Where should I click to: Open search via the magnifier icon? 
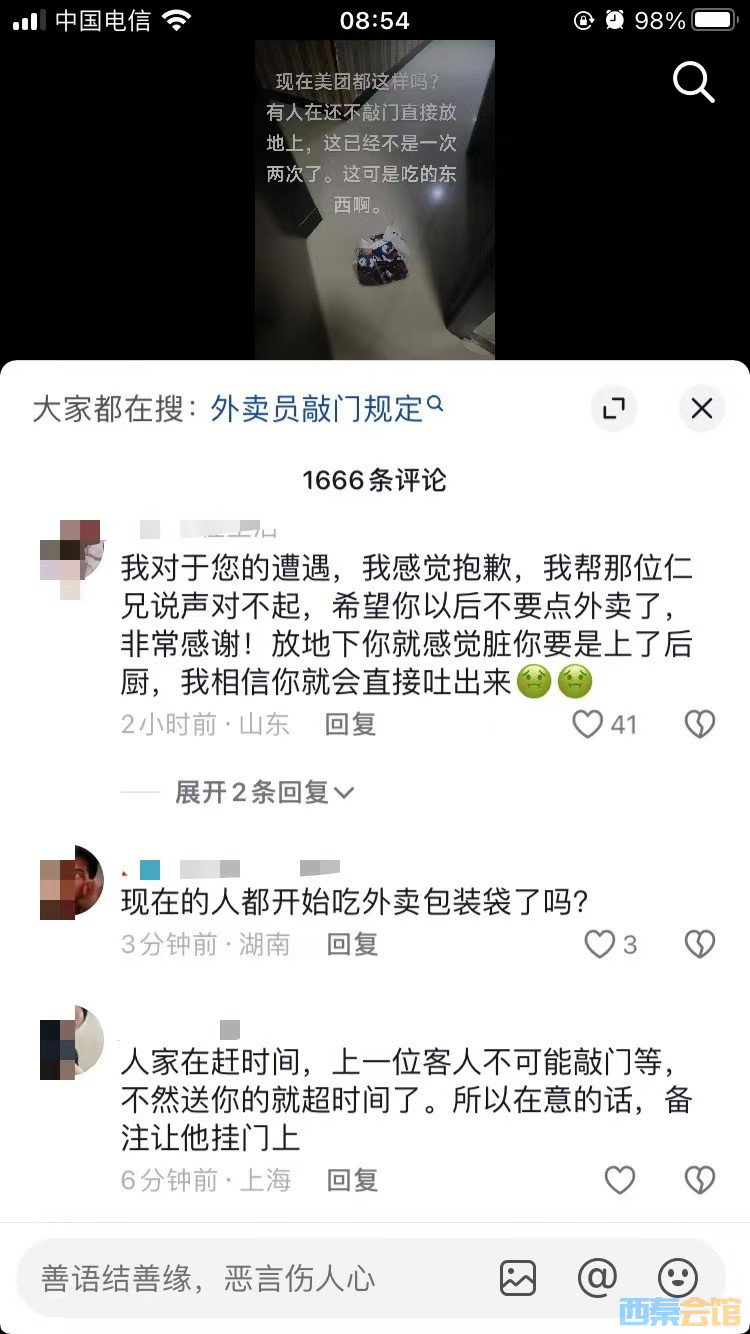pos(693,81)
